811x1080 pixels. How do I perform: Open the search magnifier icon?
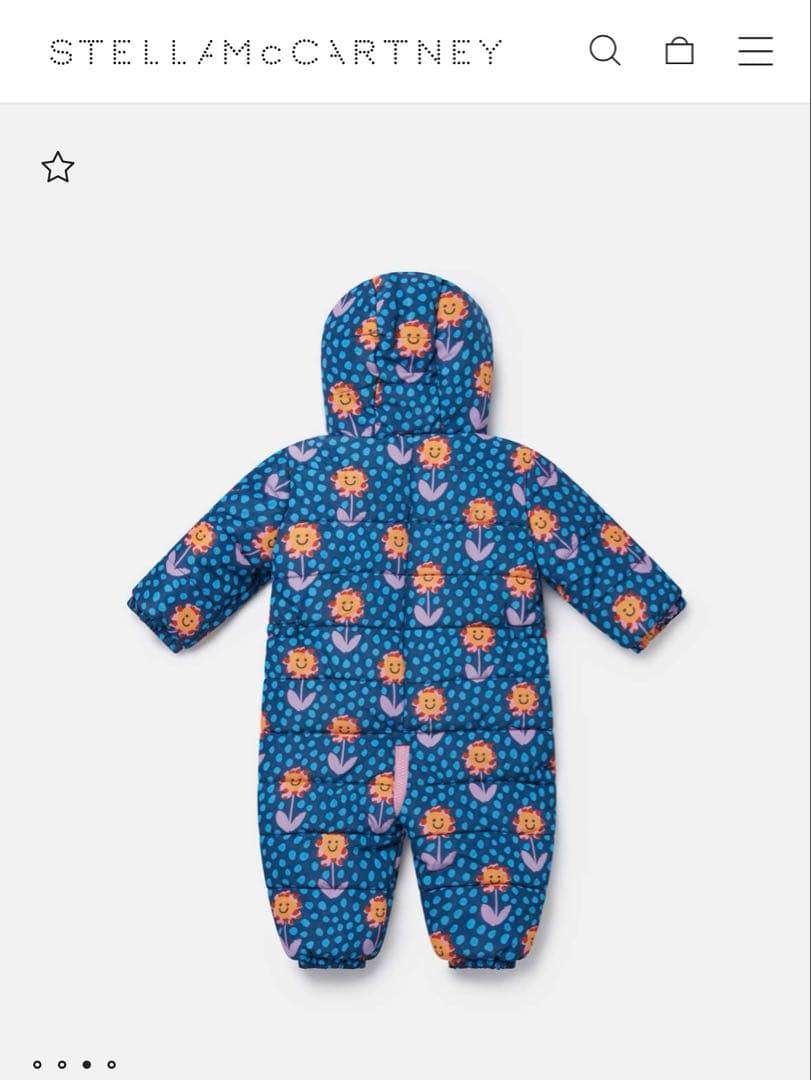click(x=604, y=50)
